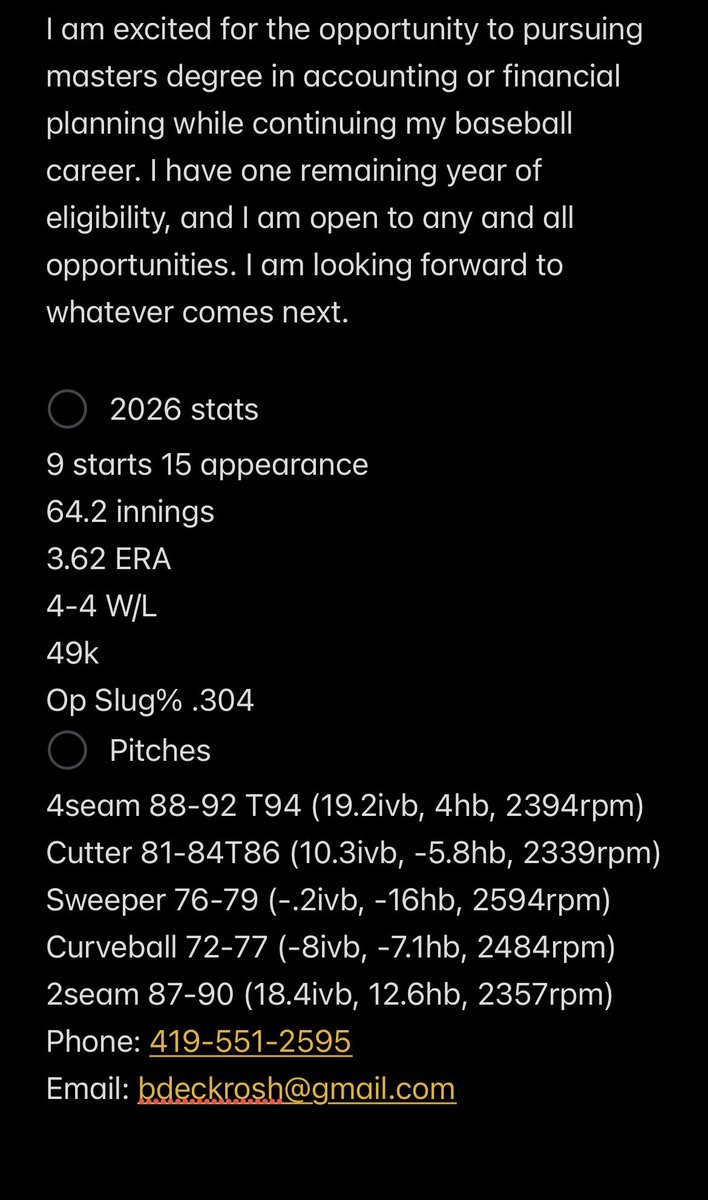The height and width of the screenshot is (1200, 708).
Task: Call the phone number 419-551-2595
Action: pyautogui.click(x=250, y=1041)
